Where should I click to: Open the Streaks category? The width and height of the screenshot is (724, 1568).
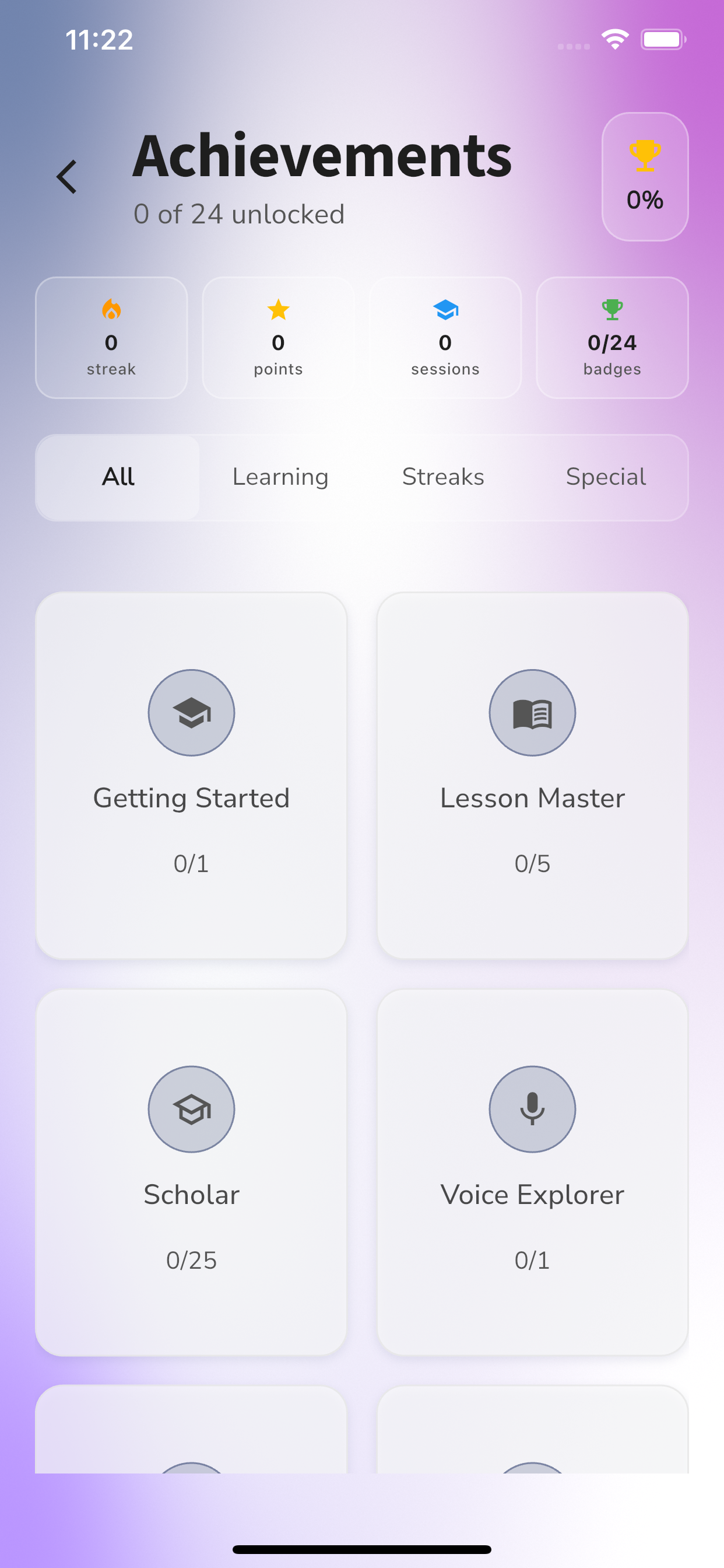pyautogui.click(x=443, y=477)
